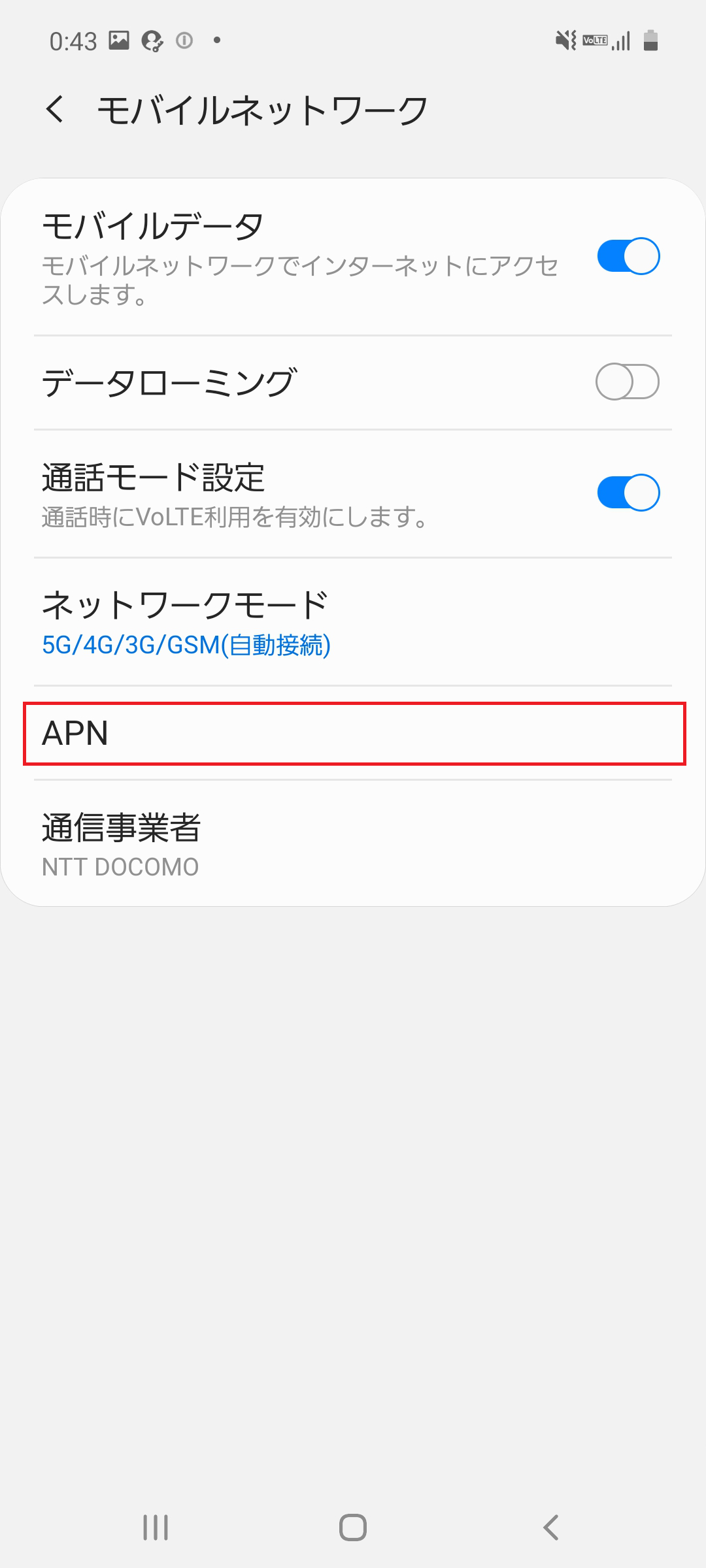706x1568 pixels.
Task: Tap the info notification icon in status bar
Action: click(x=184, y=39)
